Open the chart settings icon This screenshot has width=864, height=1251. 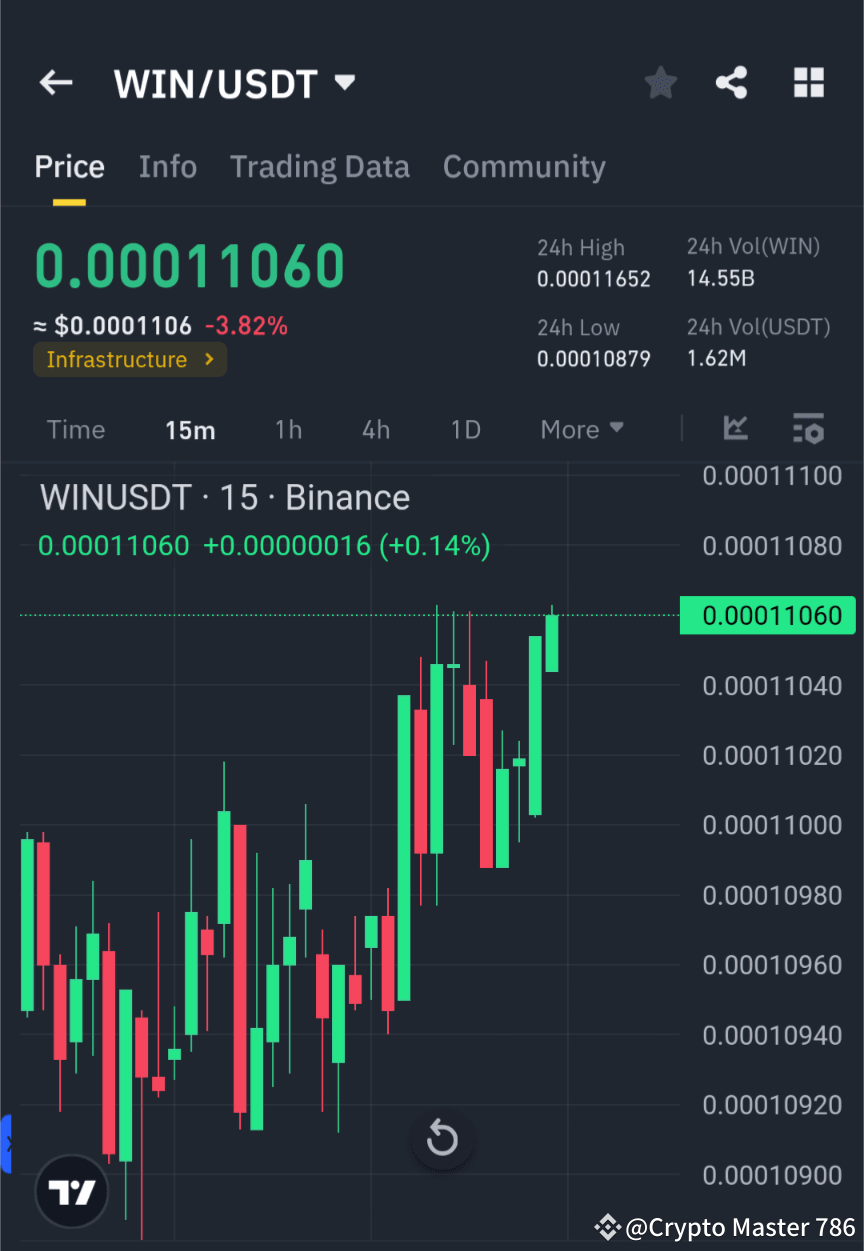point(808,429)
